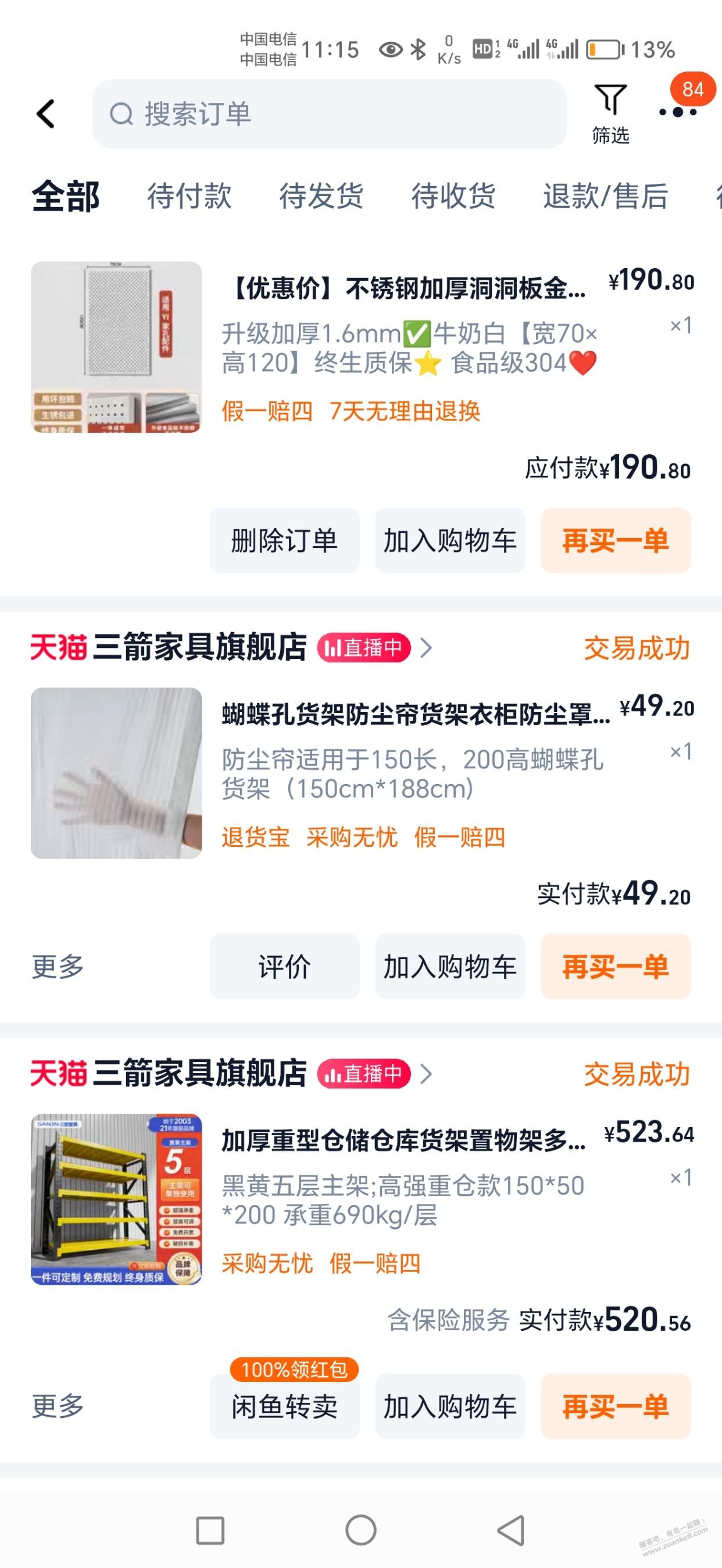Open the three-dot menu with badge 84
This screenshot has width=722, height=1568.
[x=678, y=112]
